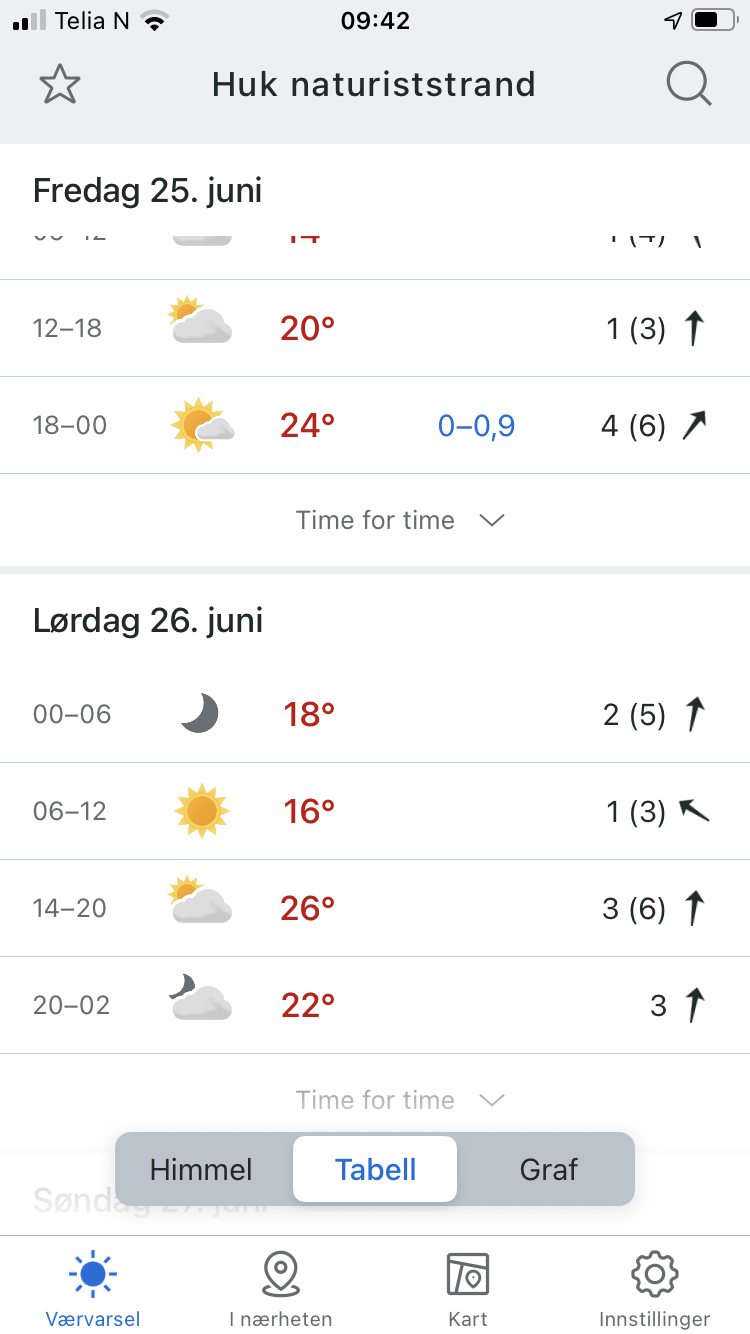Image resolution: width=750 pixels, height=1334 pixels.
Task: Open the search magnifier icon
Action: [x=689, y=85]
